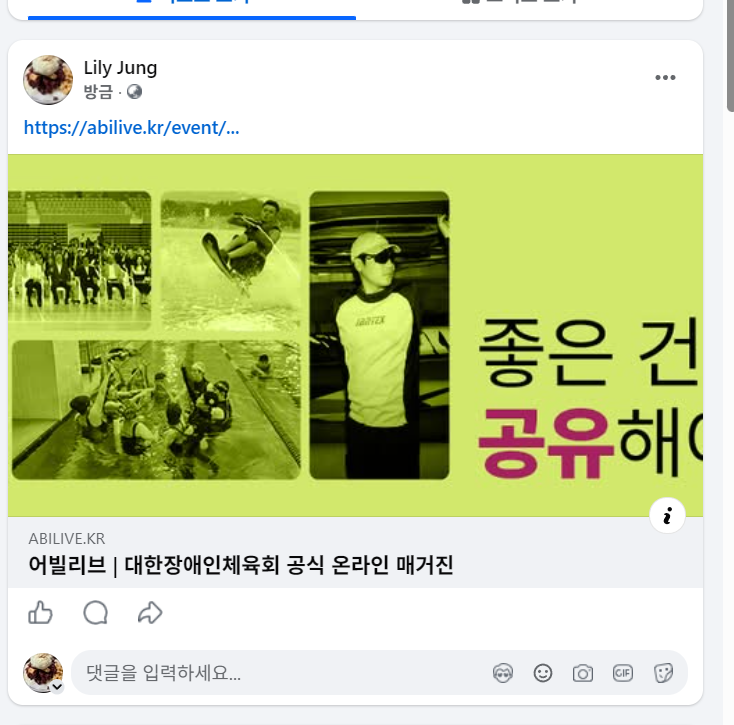734x725 pixels.
Task: Add an avatar sticker to the comment
Action: [x=503, y=674]
